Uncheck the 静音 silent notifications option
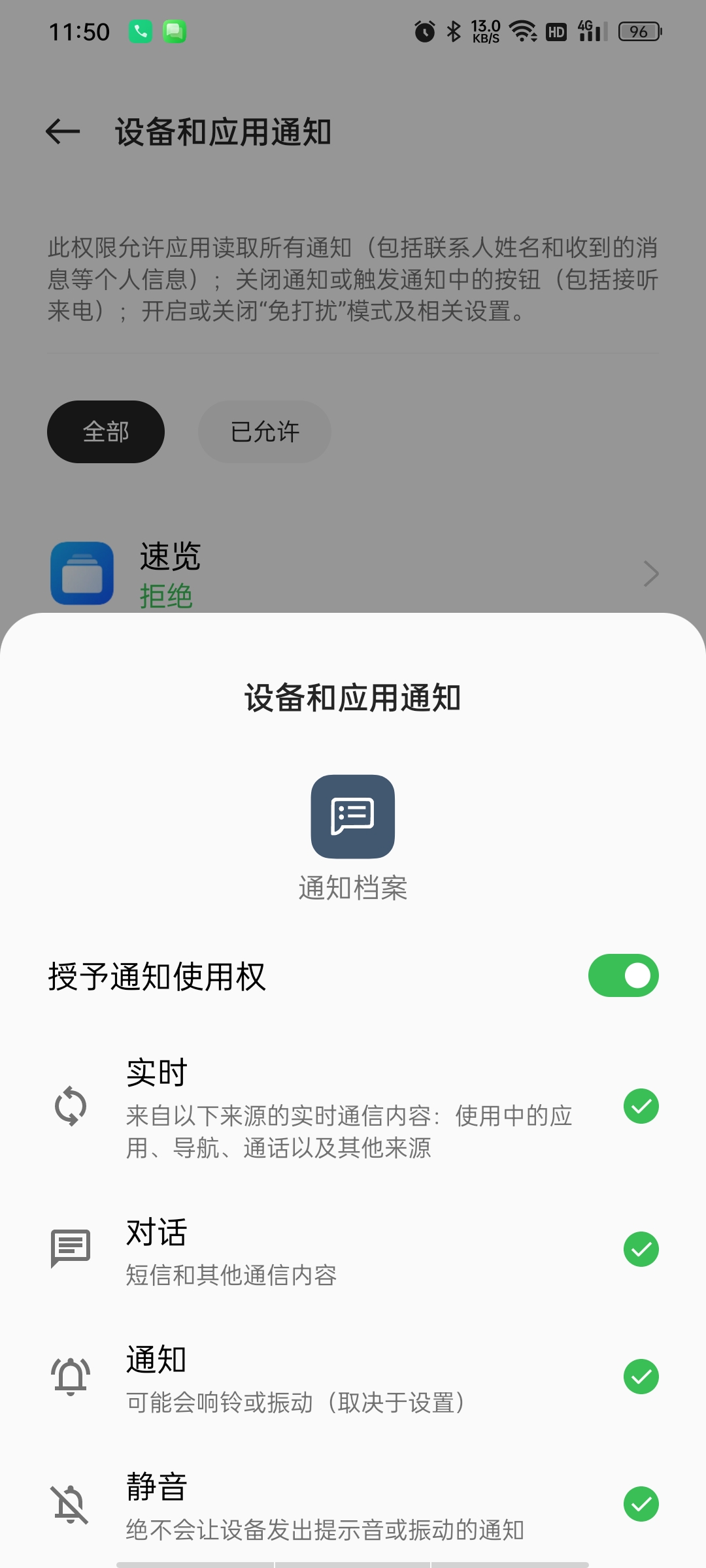This screenshot has height=1568, width=706. point(641,1504)
